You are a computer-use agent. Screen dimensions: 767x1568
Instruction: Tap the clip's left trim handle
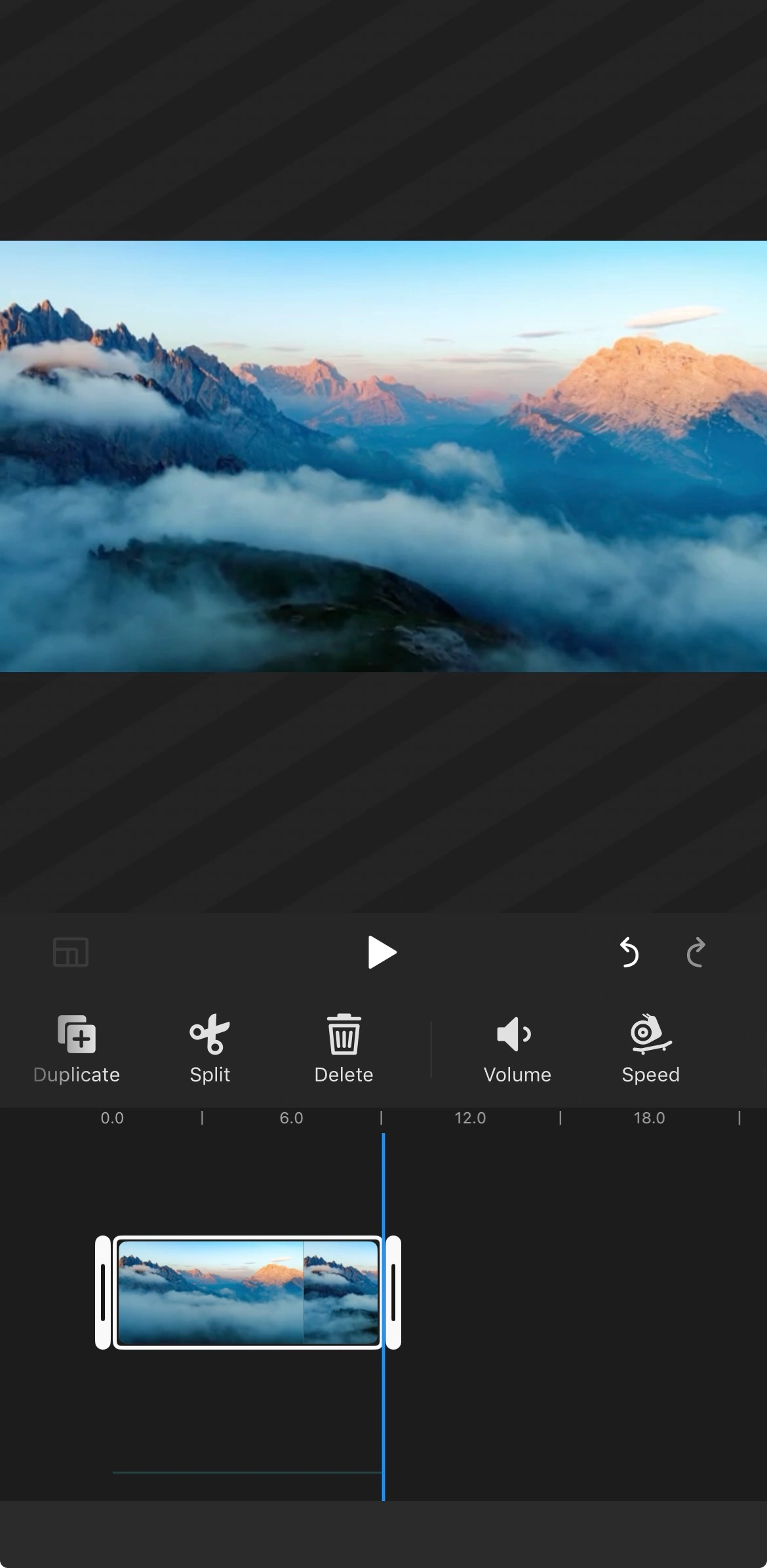pyautogui.click(x=103, y=1292)
